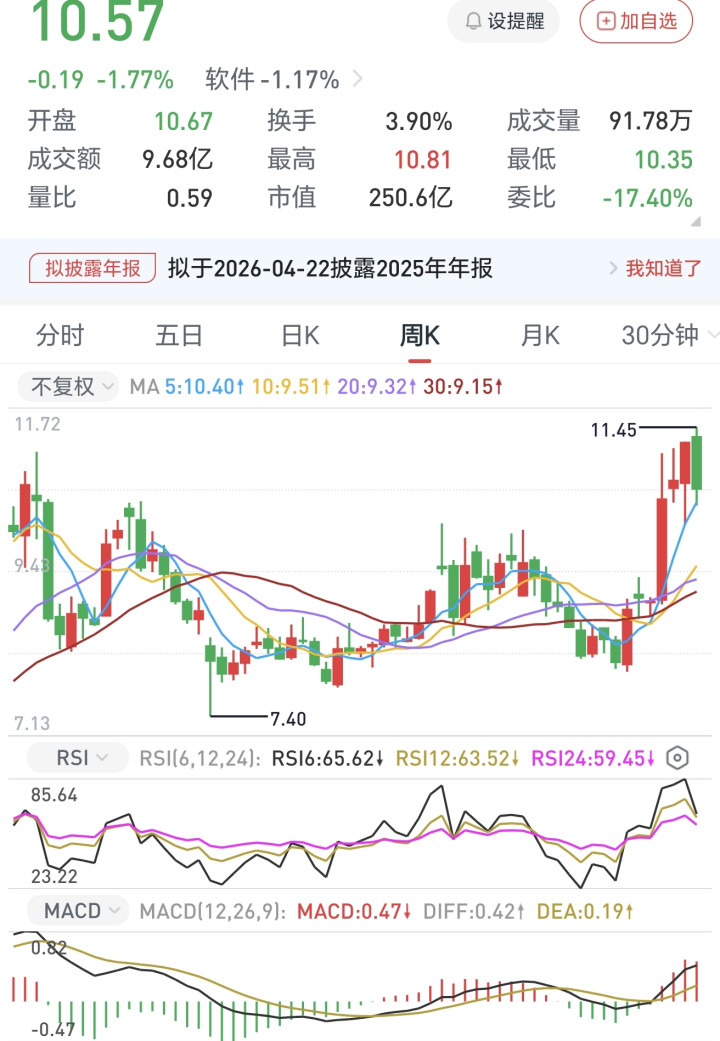Open the 不复权 adjustment dropdown
Viewport: 720px width, 1041px height.
coord(68,386)
